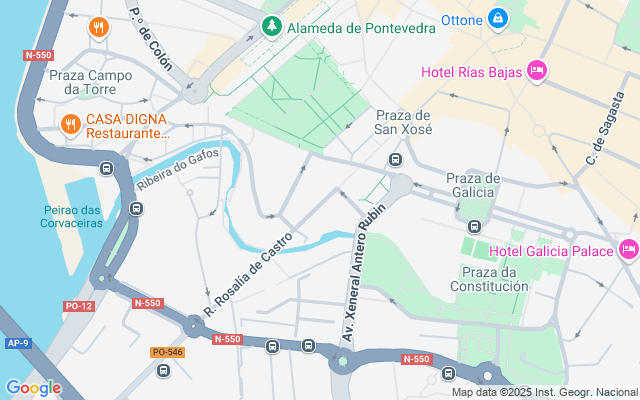The image size is (640, 400).
Task: Tap the bus stop below Praza de San Xosé
Action: pyautogui.click(x=395, y=159)
